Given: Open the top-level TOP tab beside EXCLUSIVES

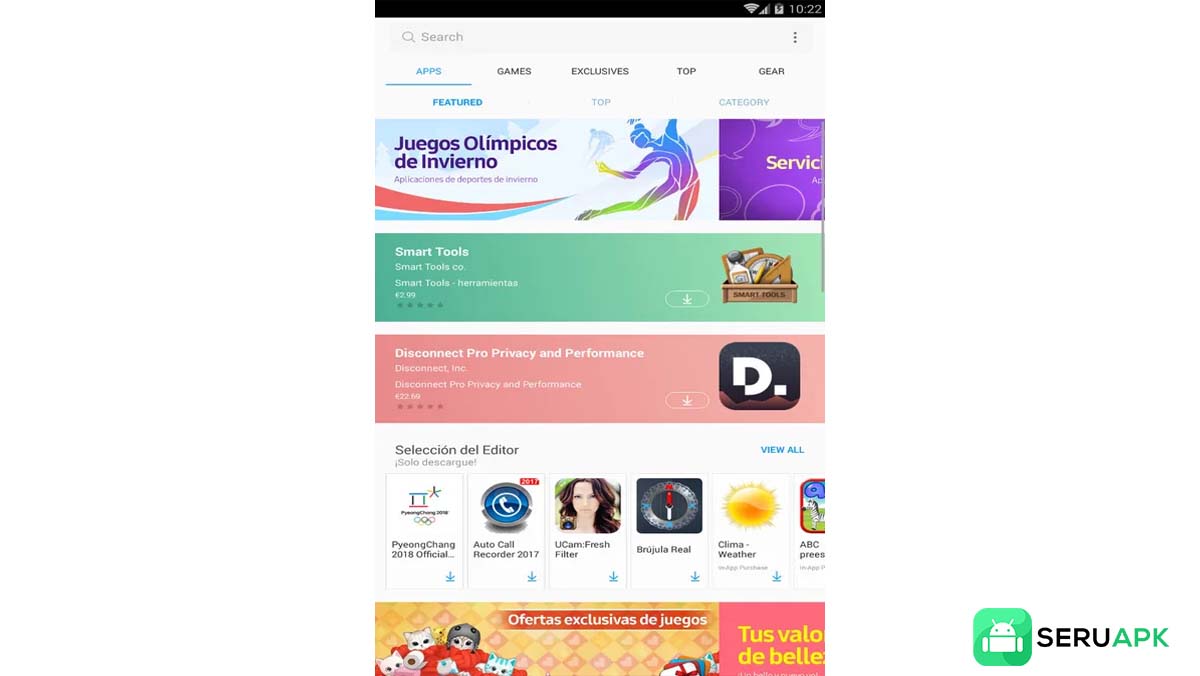Looking at the screenshot, I should (686, 71).
